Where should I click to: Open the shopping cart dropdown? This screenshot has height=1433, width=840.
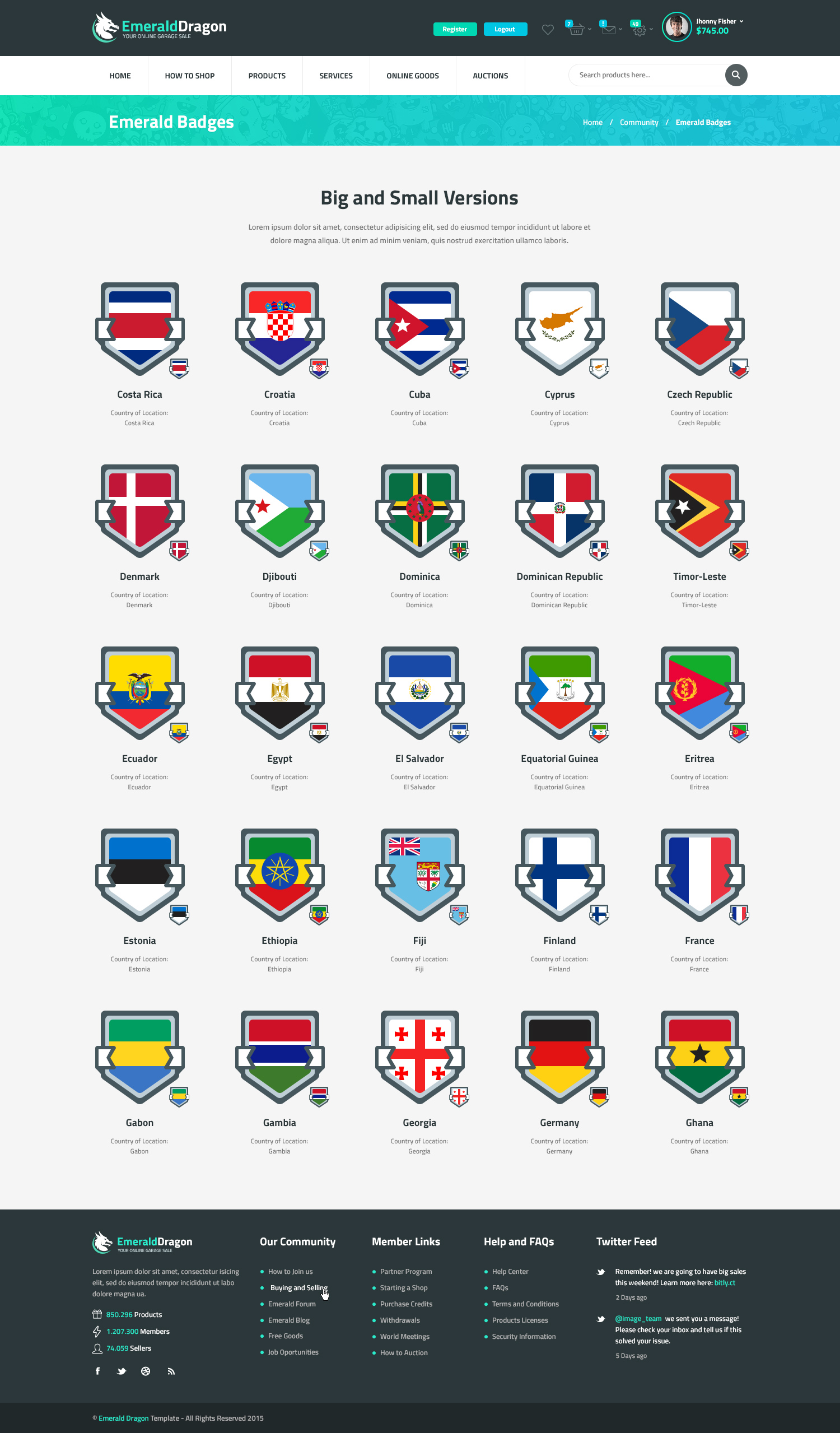[576, 29]
